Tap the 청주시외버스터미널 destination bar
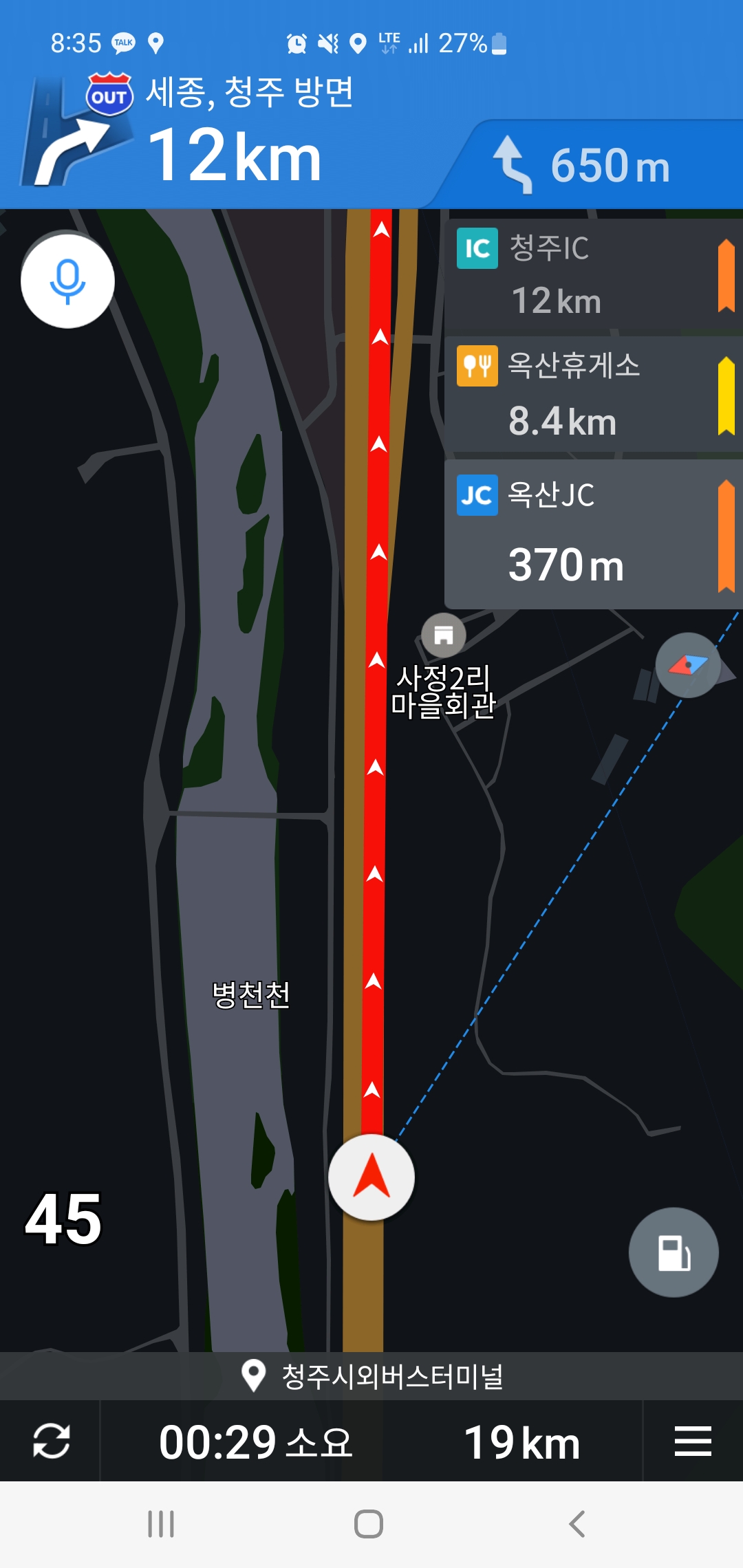 pos(371,1376)
